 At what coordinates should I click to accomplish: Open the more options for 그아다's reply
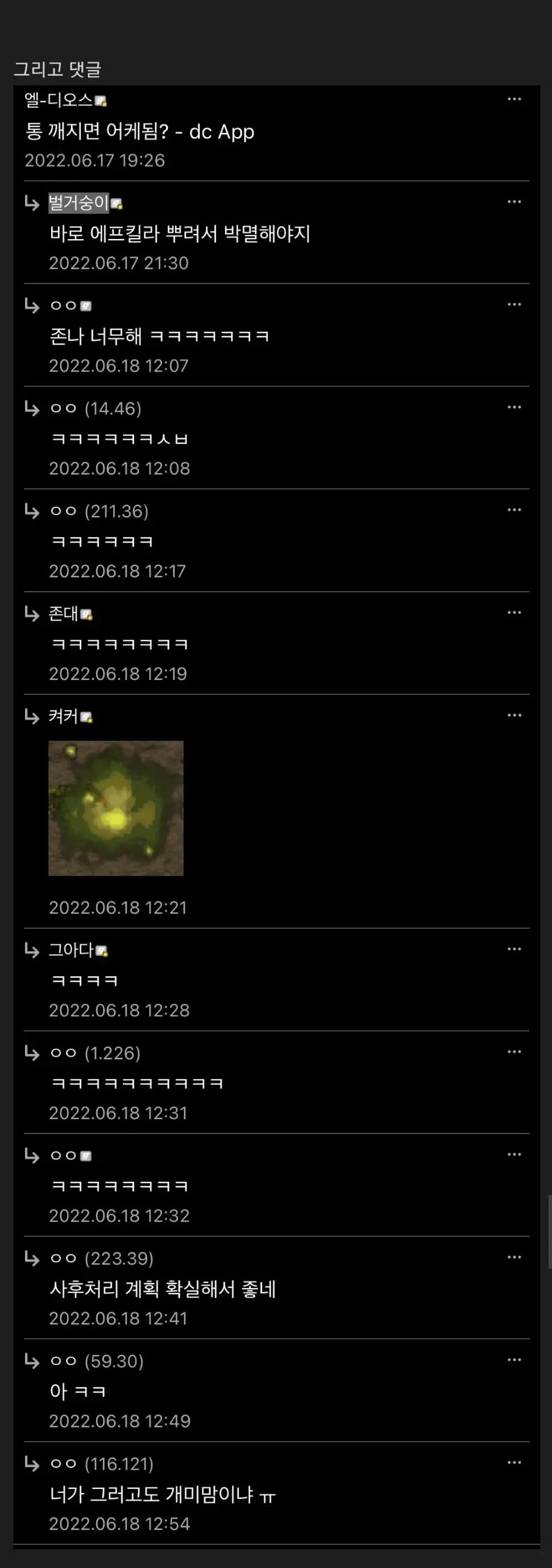[x=514, y=950]
